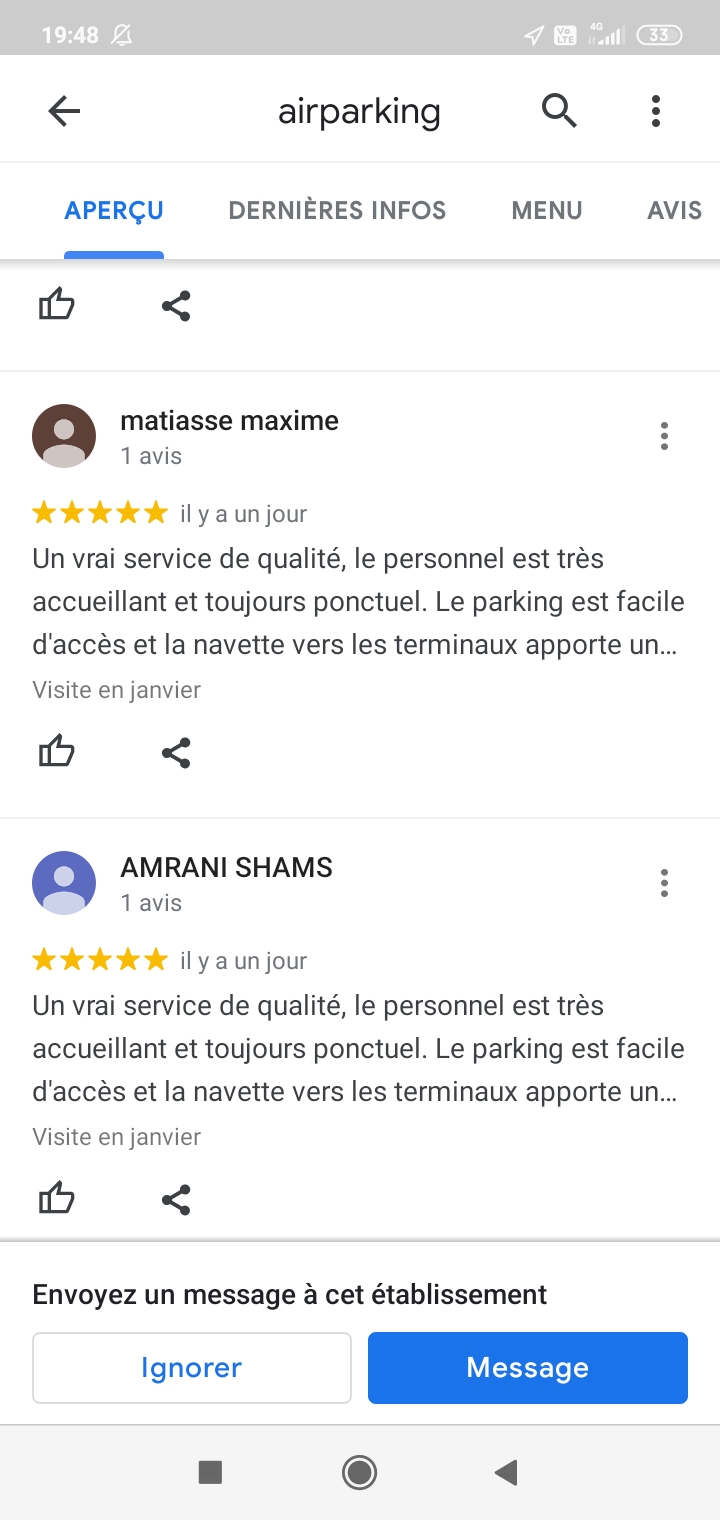Share matiasse maxime's review
The width and height of the screenshot is (720, 1520).
[x=176, y=752]
